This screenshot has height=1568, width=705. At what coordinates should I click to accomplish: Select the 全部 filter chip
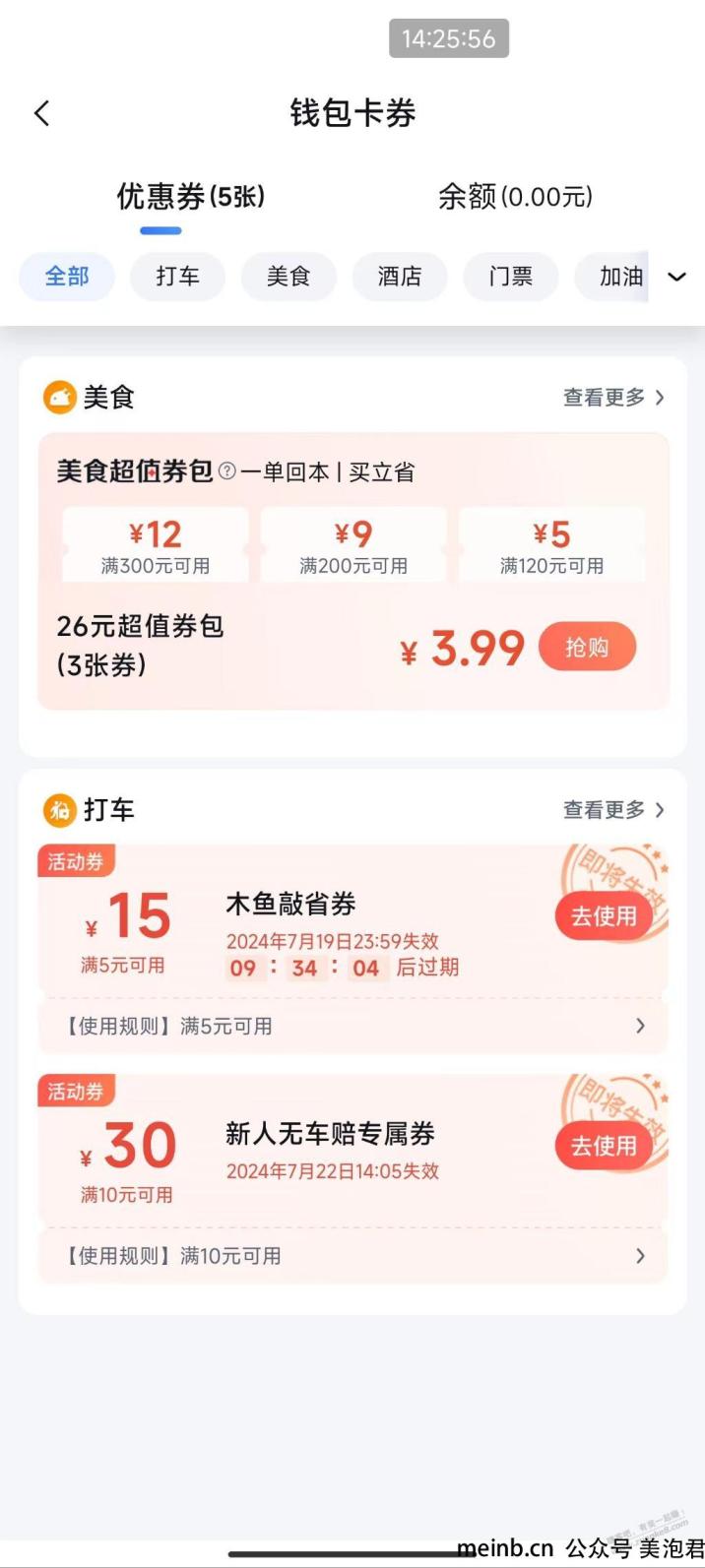pos(67,277)
